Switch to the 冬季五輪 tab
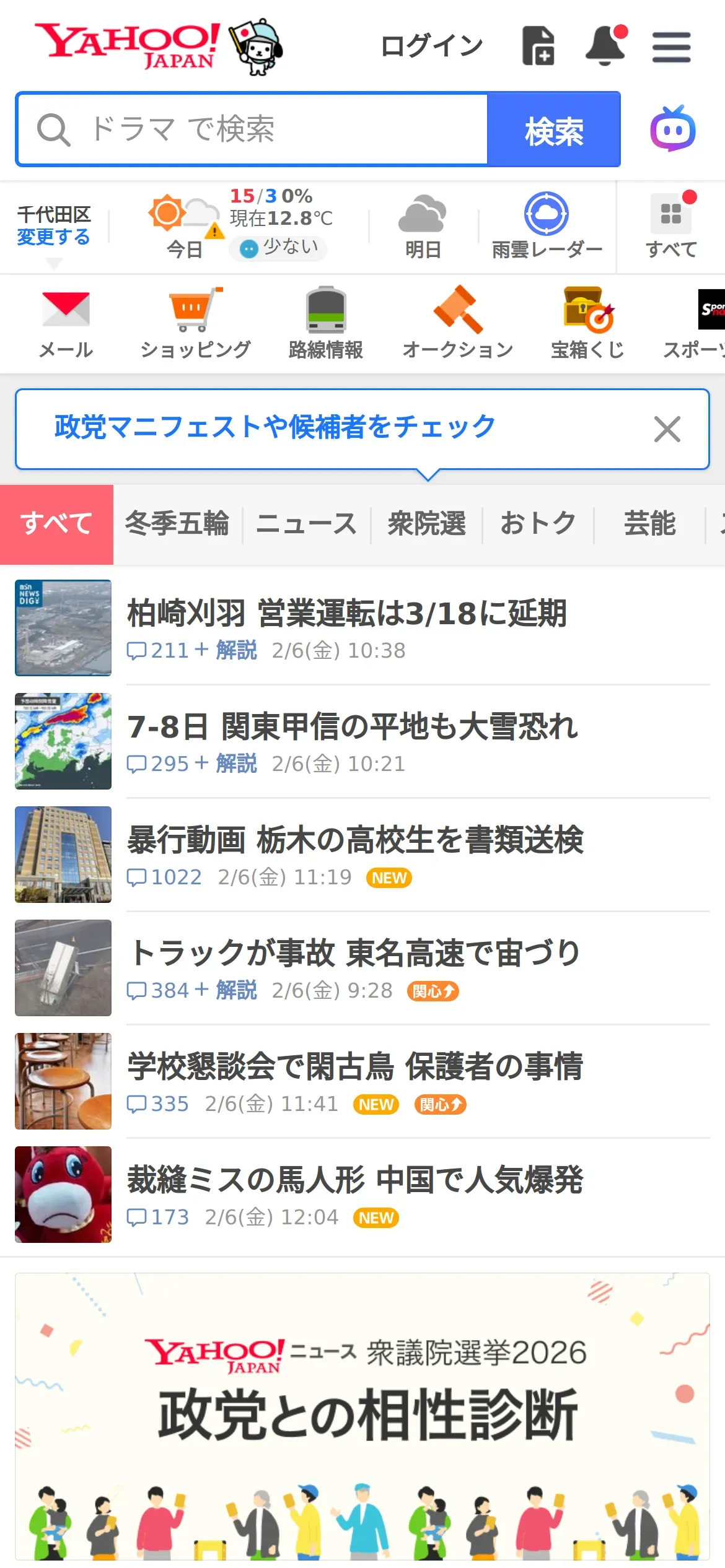 pyautogui.click(x=177, y=524)
